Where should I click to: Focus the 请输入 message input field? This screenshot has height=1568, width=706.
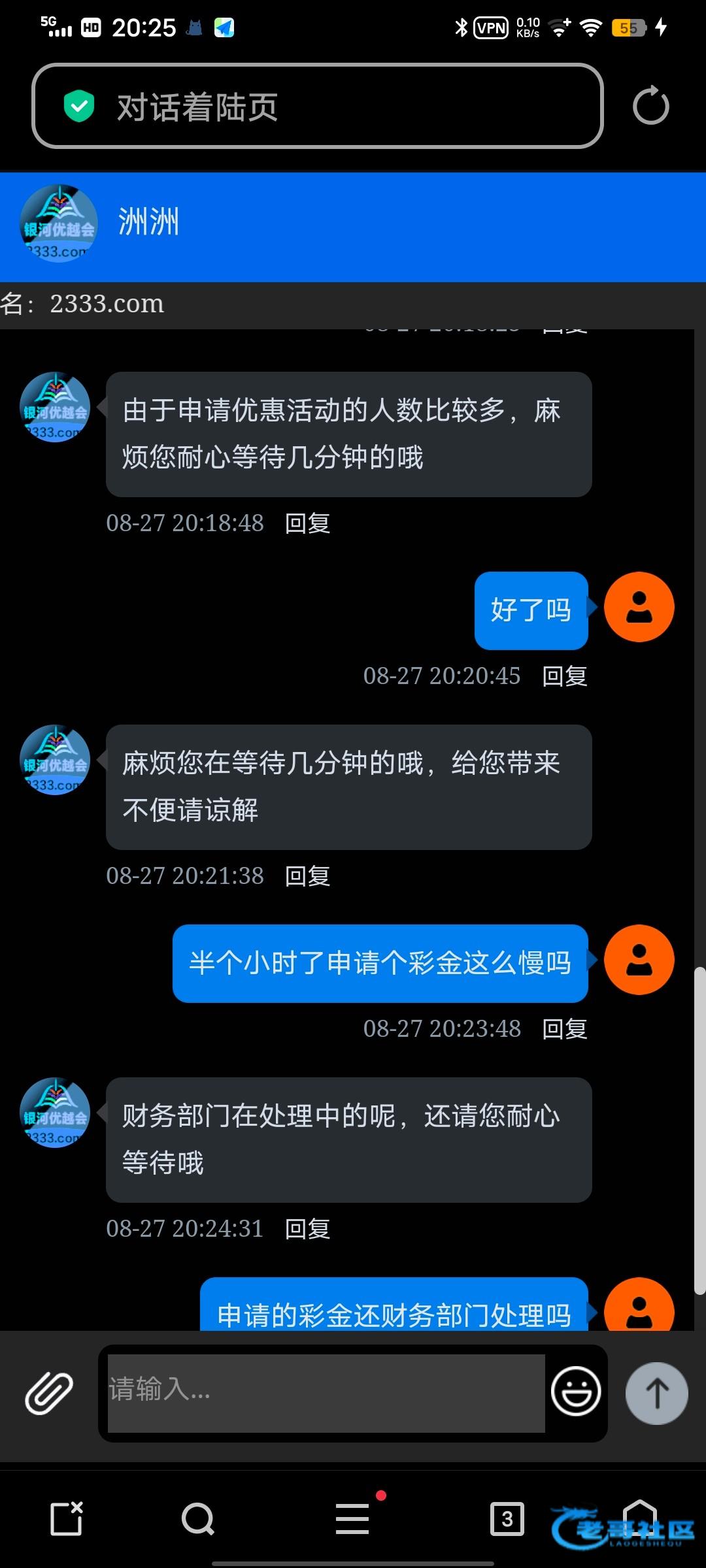(x=326, y=1393)
